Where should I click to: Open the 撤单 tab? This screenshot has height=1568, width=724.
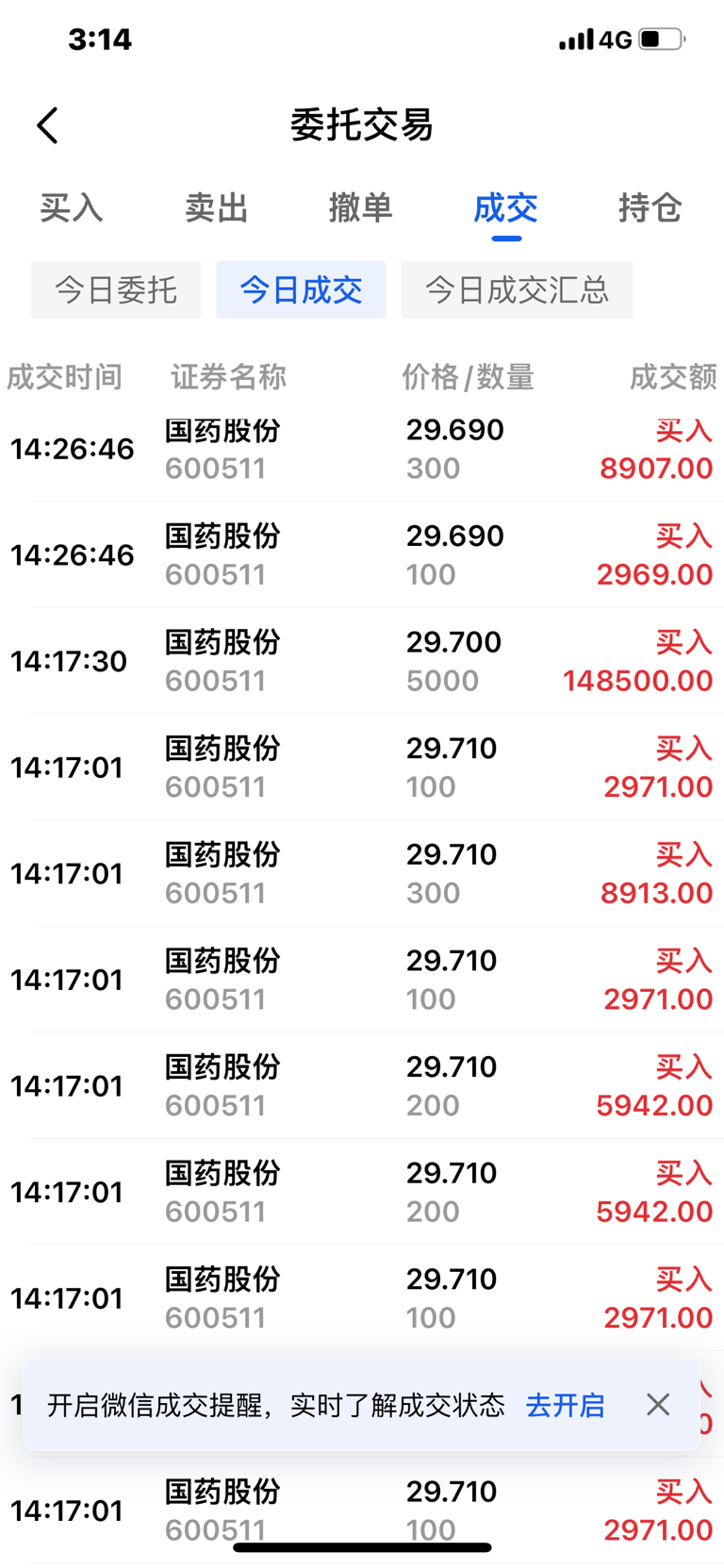click(361, 207)
